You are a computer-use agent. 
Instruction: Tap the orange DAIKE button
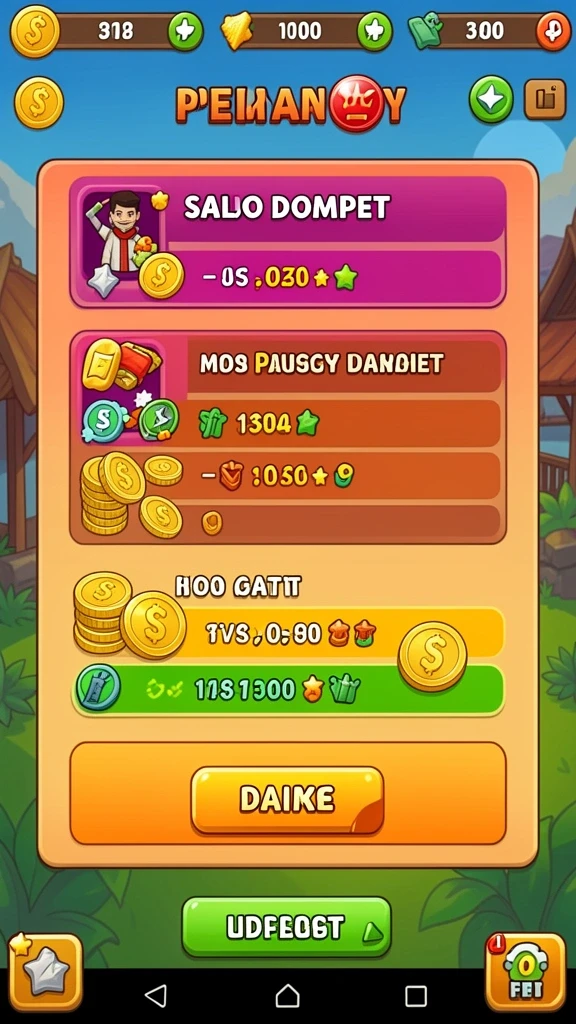pyautogui.click(x=287, y=799)
